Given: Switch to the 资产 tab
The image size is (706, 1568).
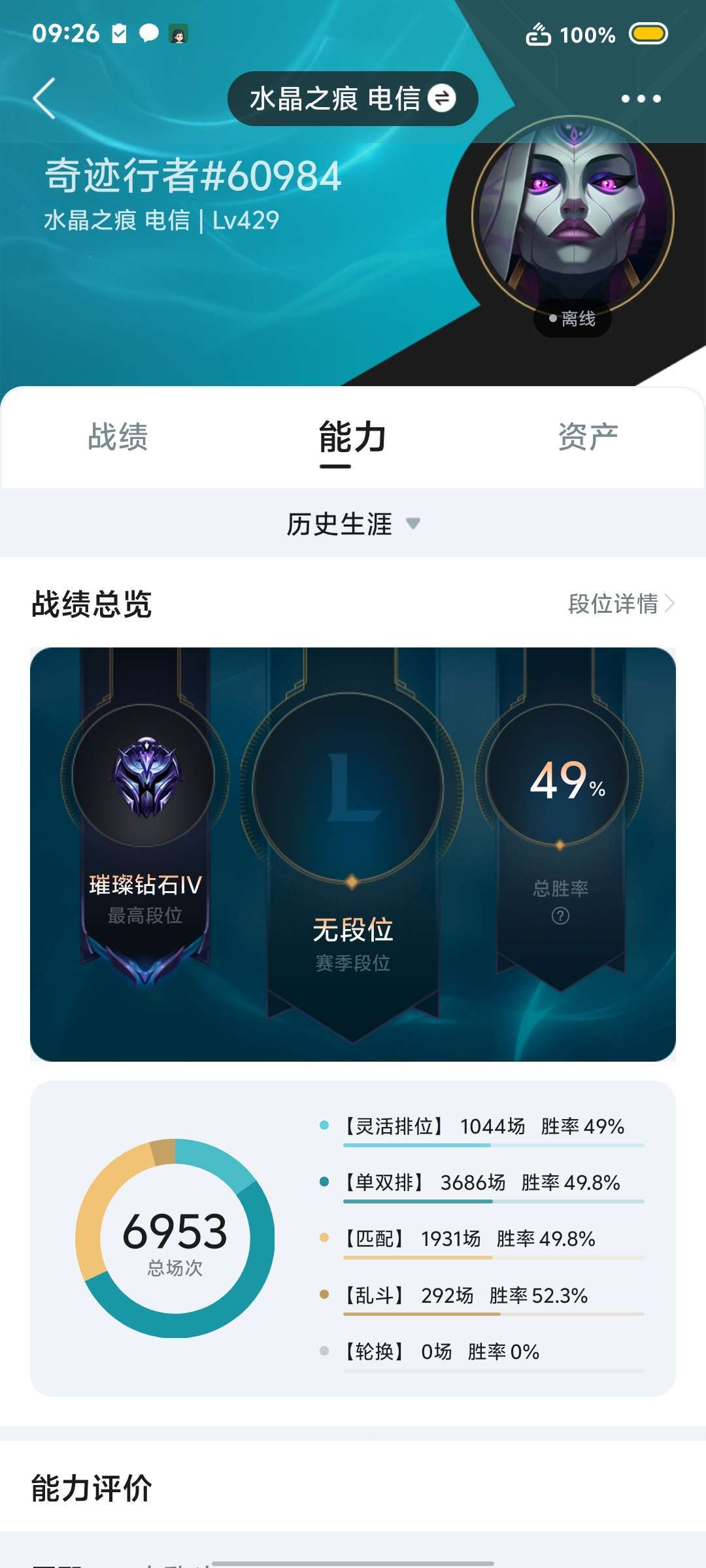Looking at the screenshot, I should pyautogui.click(x=588, y=437).
